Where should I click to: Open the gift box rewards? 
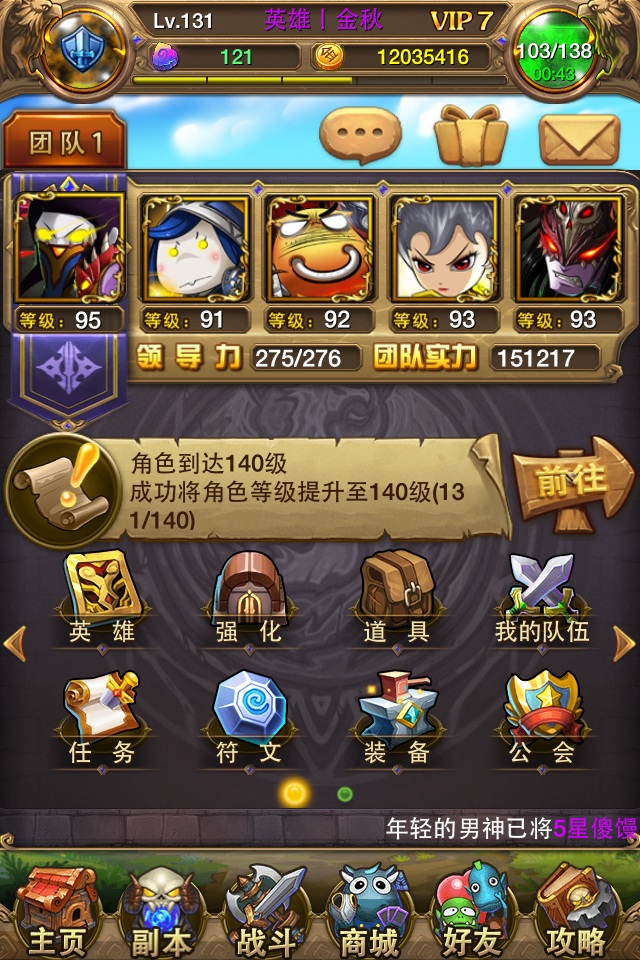click(x=470, y=135)
